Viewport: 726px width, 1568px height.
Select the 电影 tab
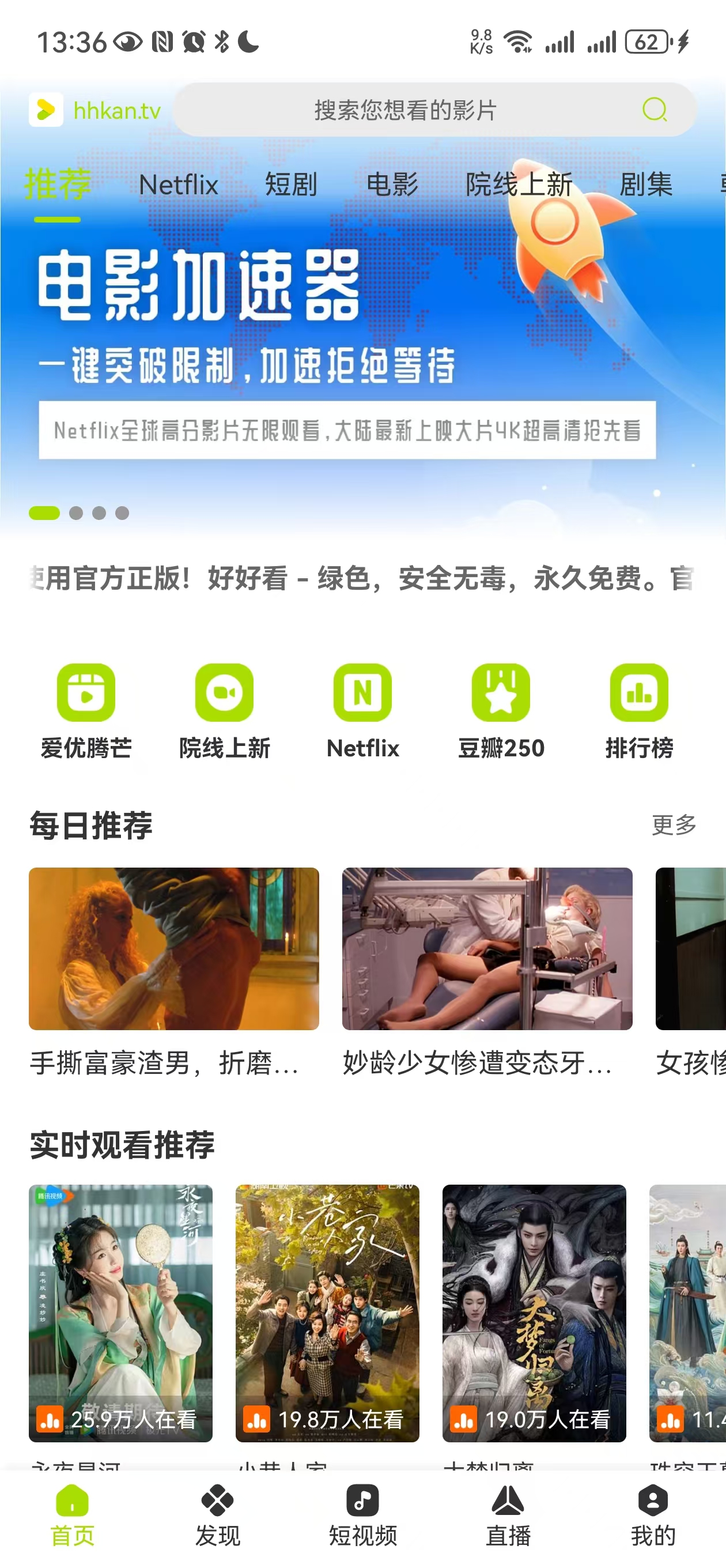(x=392, y=185)
